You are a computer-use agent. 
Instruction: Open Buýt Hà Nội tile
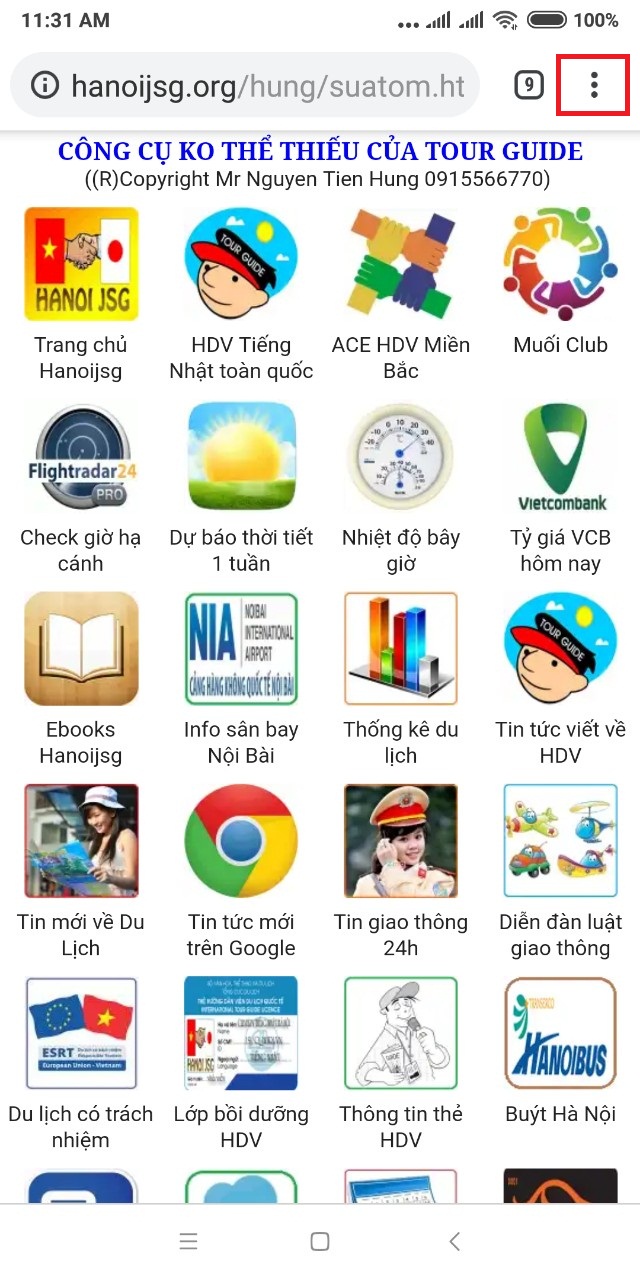click(x=560, y=1033)
